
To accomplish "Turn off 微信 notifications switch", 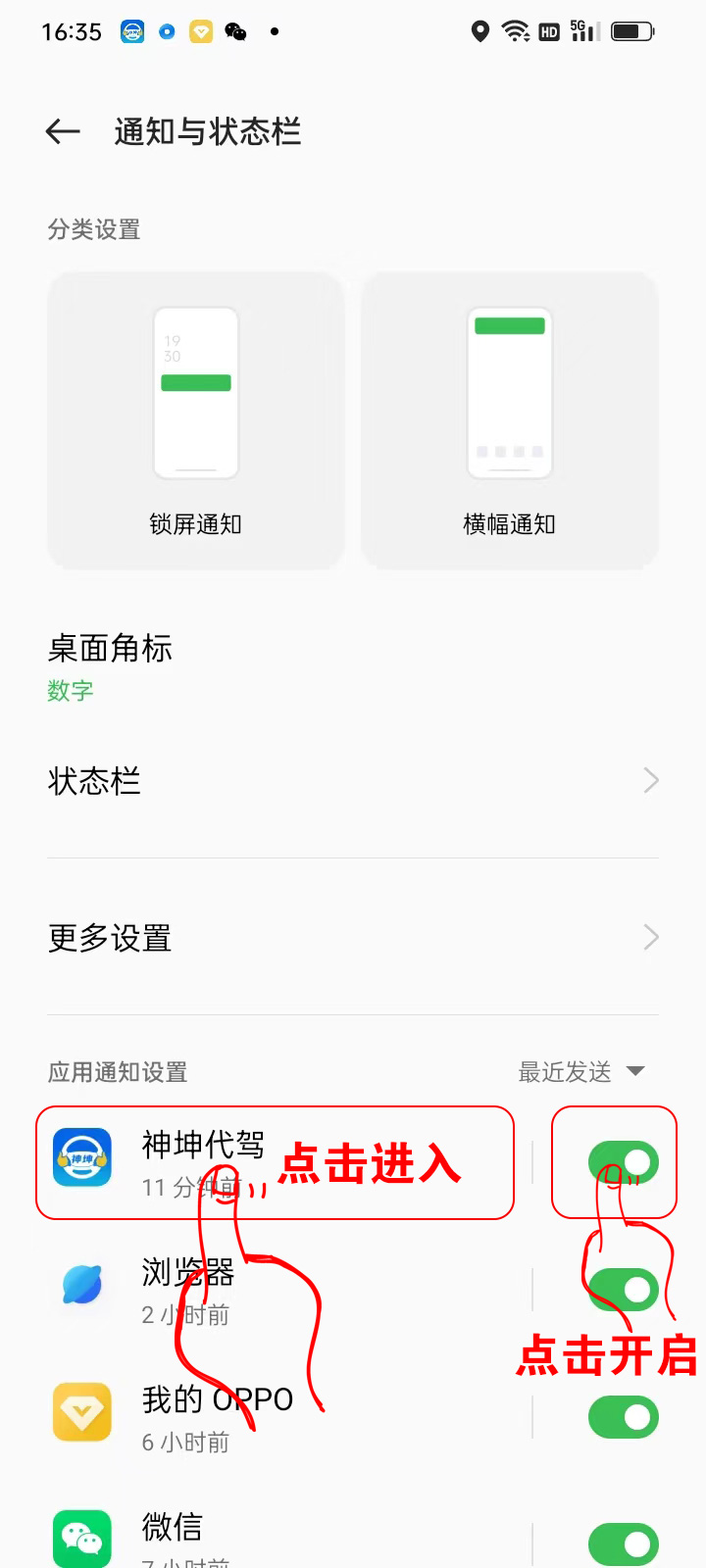I will click(624, 1544).
